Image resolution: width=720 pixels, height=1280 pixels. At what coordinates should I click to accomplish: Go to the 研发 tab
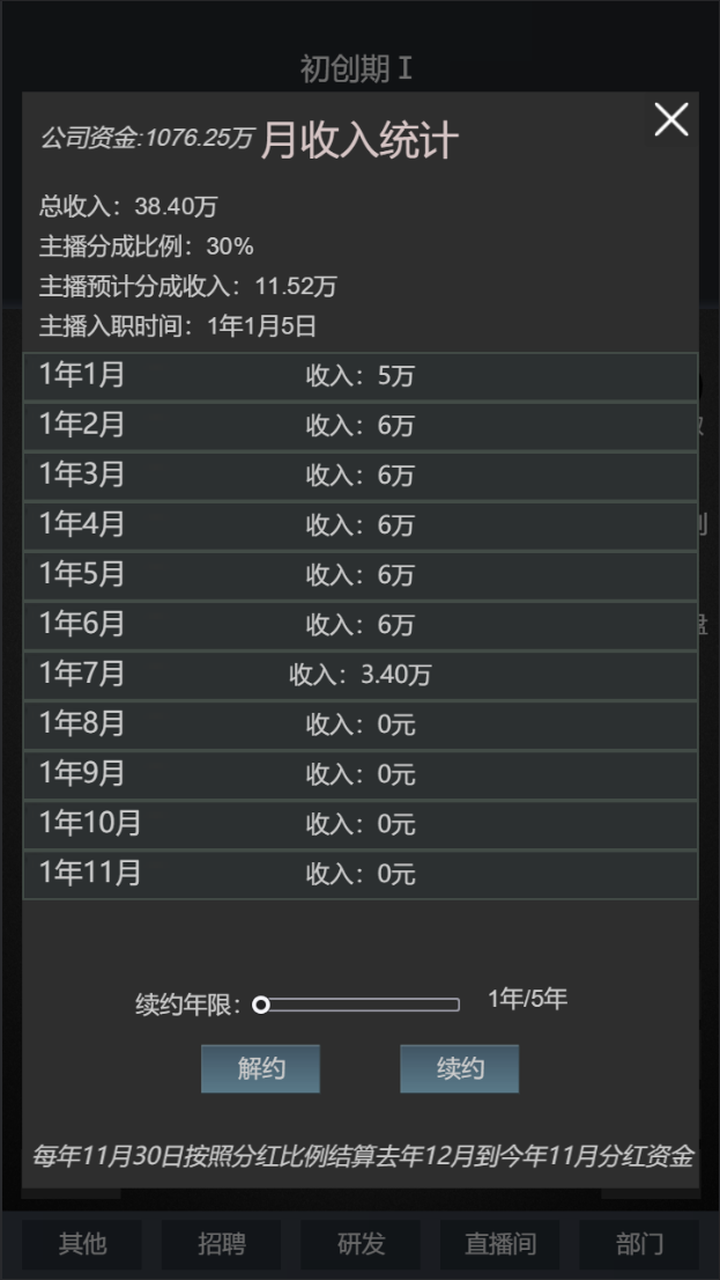[361, 1244]
